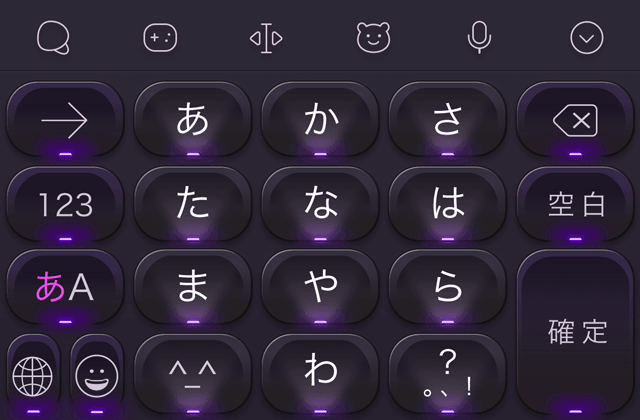Delete a character with backspace
The image size is (640, 420).
click(575, 121)
